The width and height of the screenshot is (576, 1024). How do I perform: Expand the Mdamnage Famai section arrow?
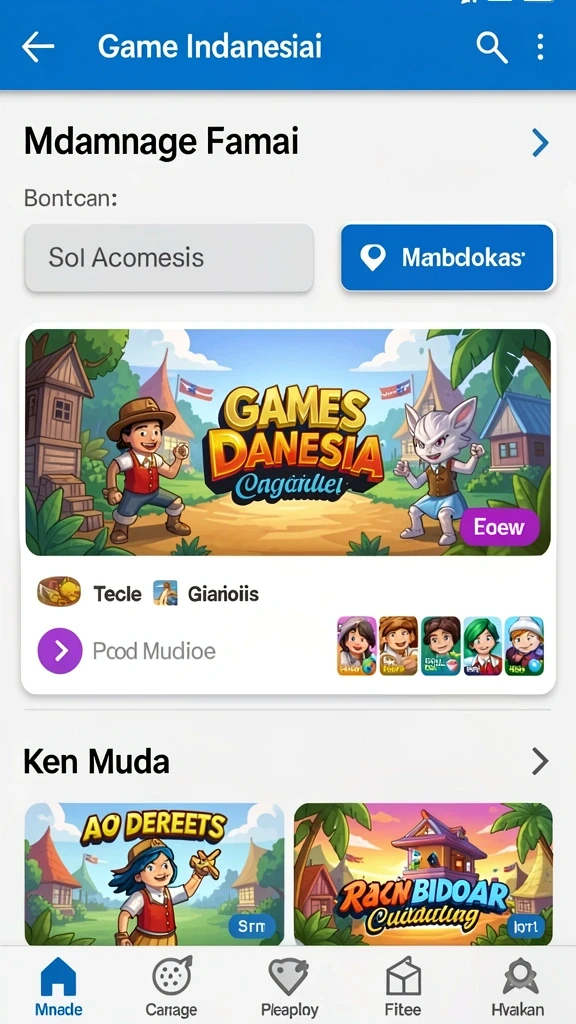point(540,142)
